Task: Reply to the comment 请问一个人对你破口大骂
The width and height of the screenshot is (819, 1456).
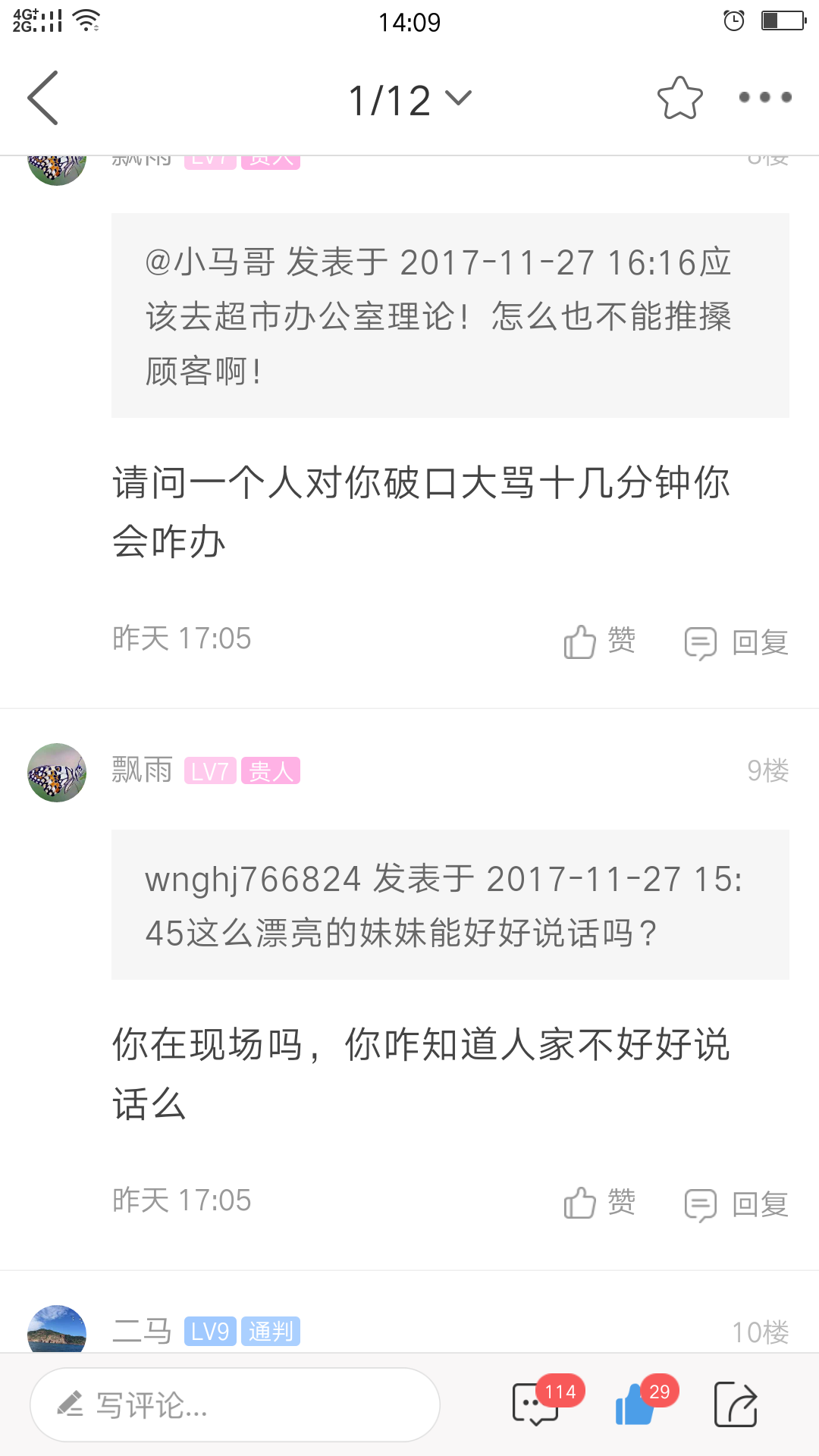Action: coord(736,643)
